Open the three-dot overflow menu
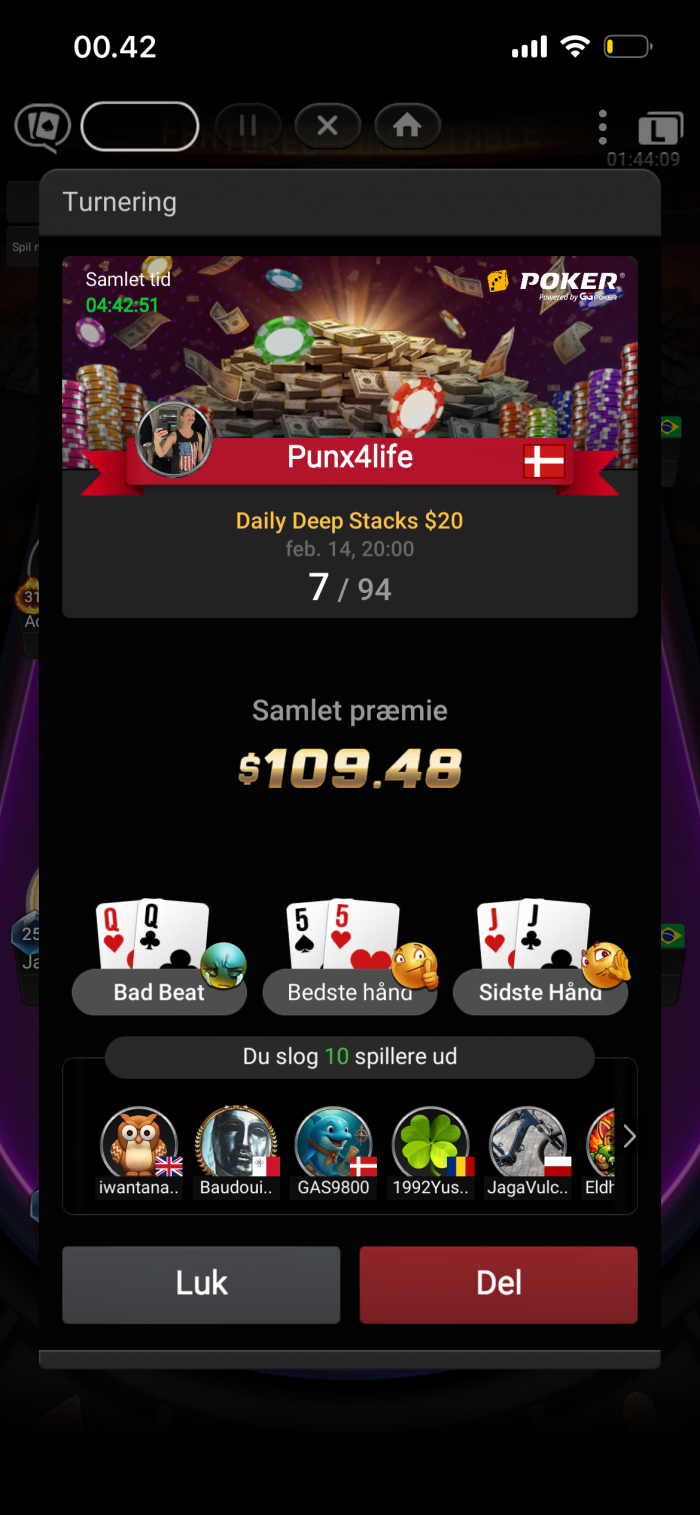 [602, 127]
